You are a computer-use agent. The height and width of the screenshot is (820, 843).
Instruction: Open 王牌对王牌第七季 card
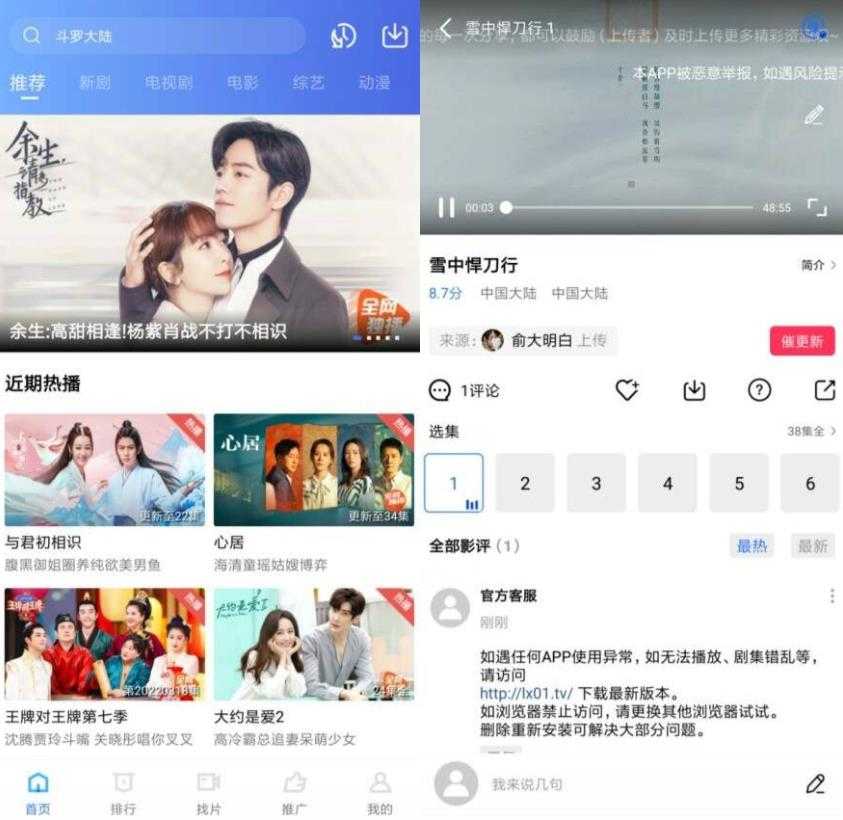point(105,645)
